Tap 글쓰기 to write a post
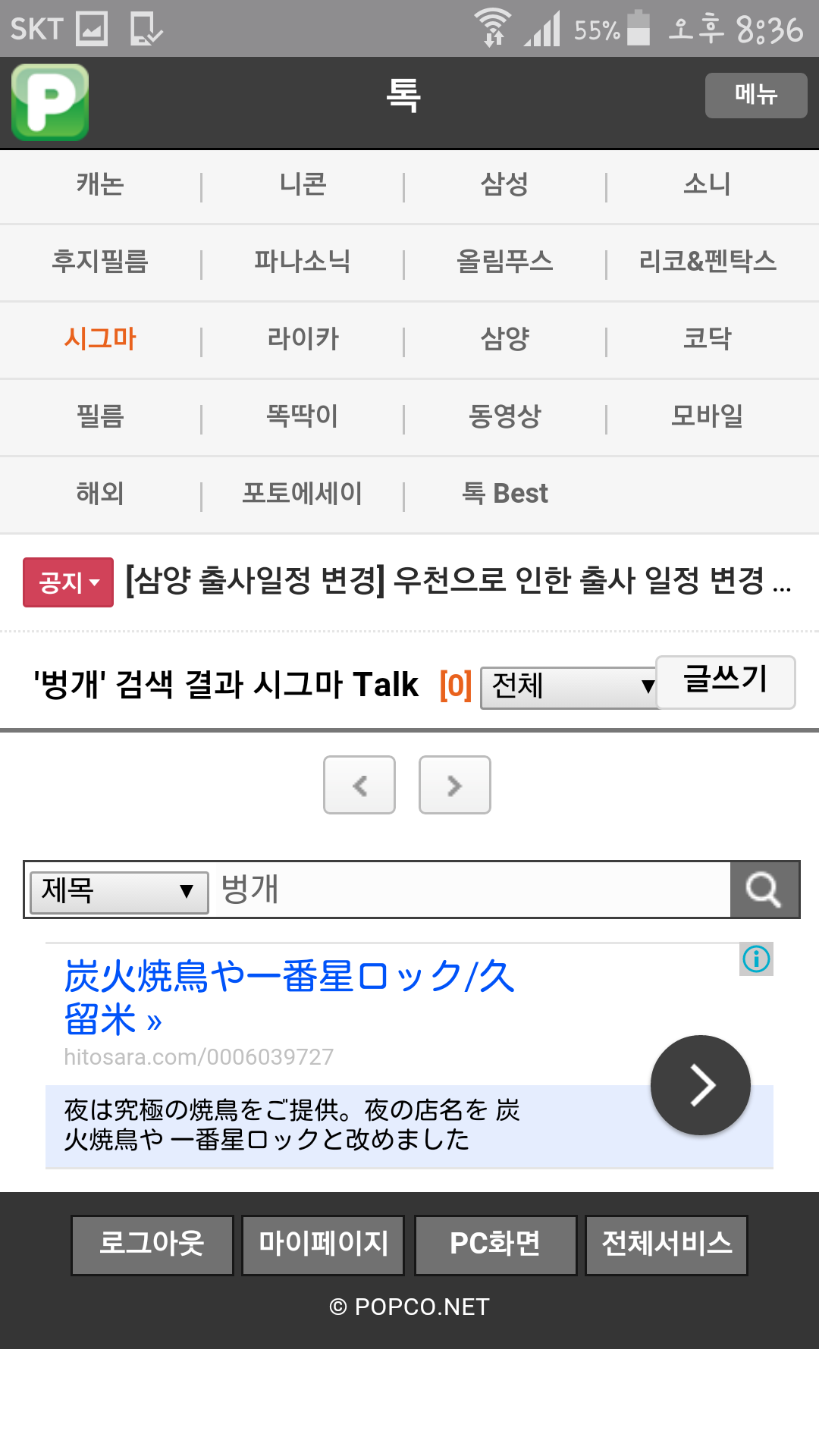The width and height of the screenshot is (819, 1456). [725, 682]
